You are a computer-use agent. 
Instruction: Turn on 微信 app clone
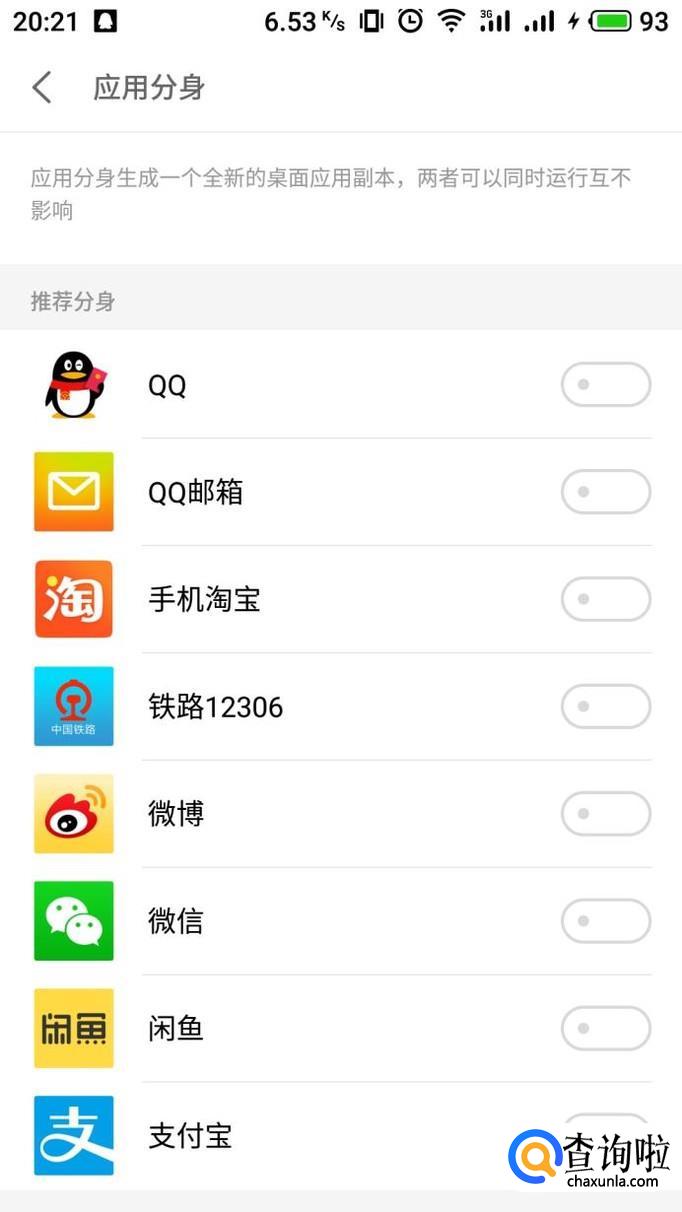605,921
